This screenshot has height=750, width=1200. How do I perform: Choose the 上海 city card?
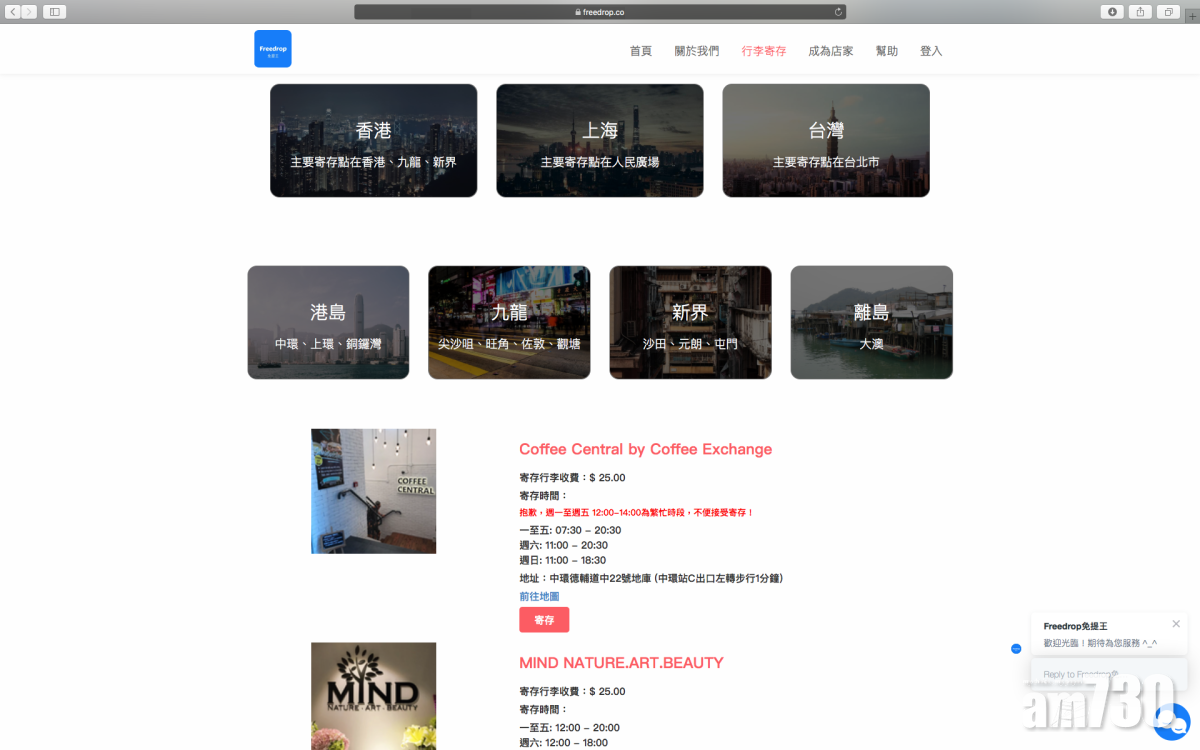(600, 140)
